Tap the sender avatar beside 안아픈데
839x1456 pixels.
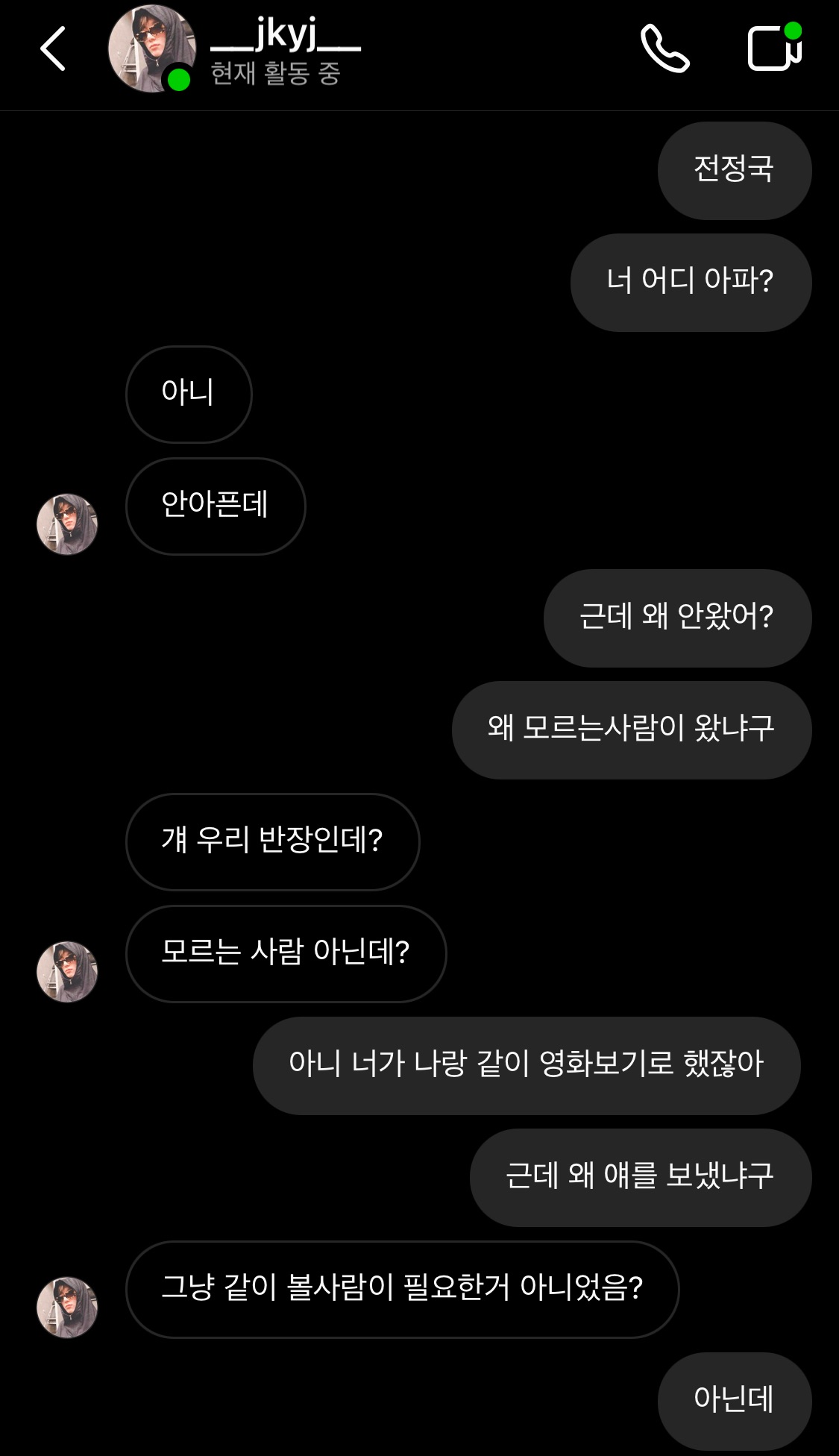67,524
